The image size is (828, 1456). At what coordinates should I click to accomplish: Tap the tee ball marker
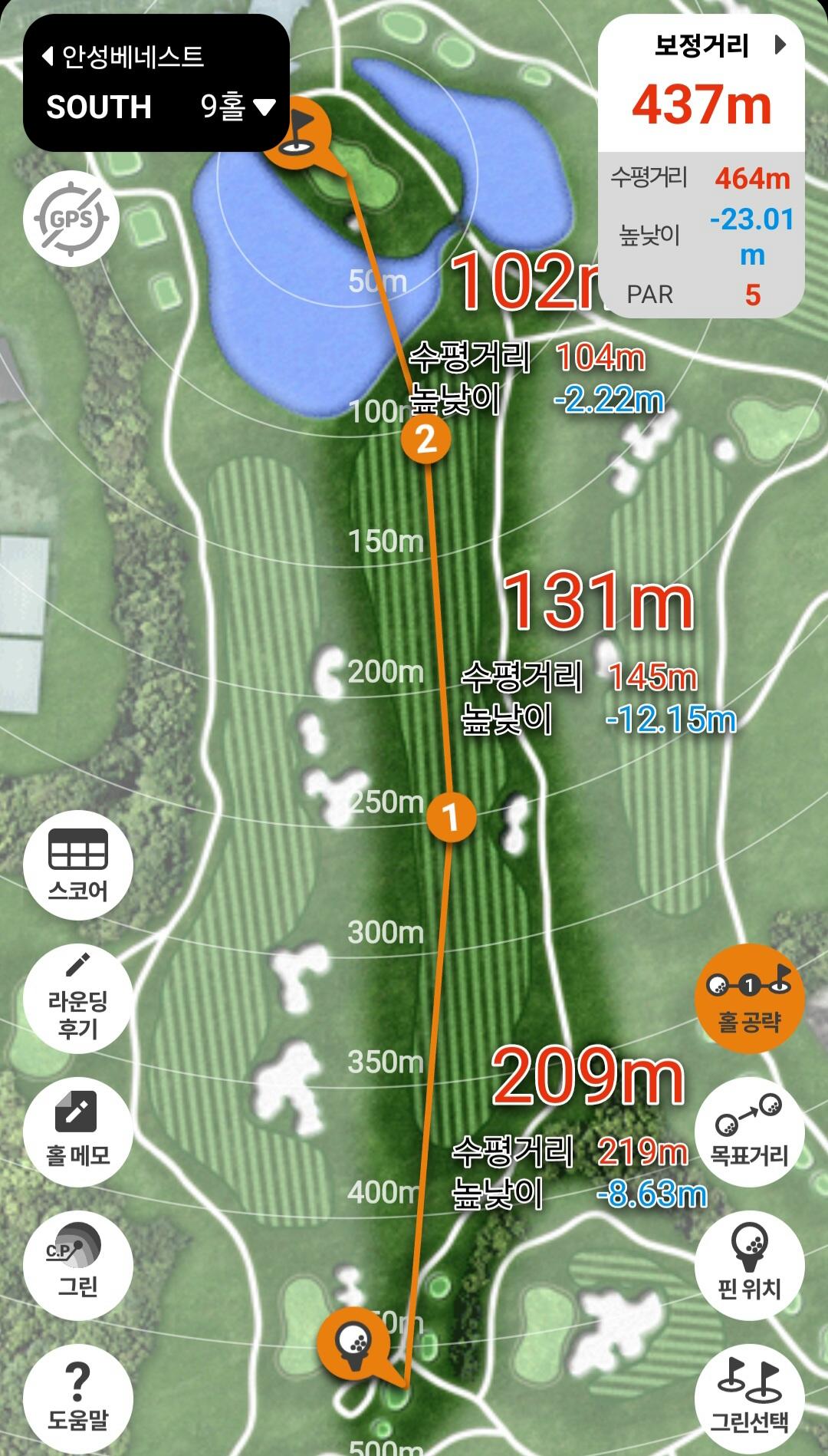click(353, 1340)
